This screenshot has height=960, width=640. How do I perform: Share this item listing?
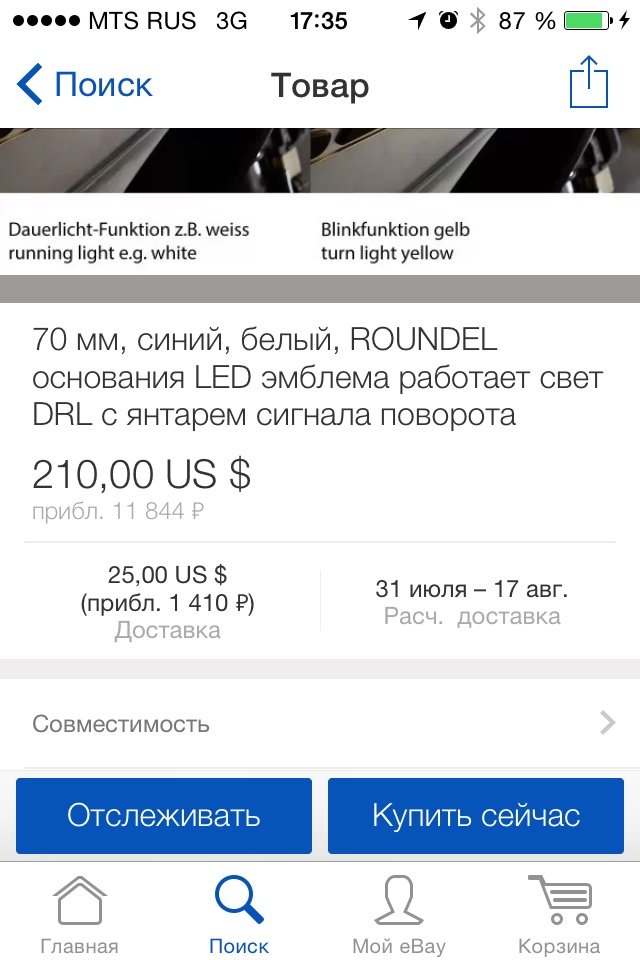[x=588, y=82]
